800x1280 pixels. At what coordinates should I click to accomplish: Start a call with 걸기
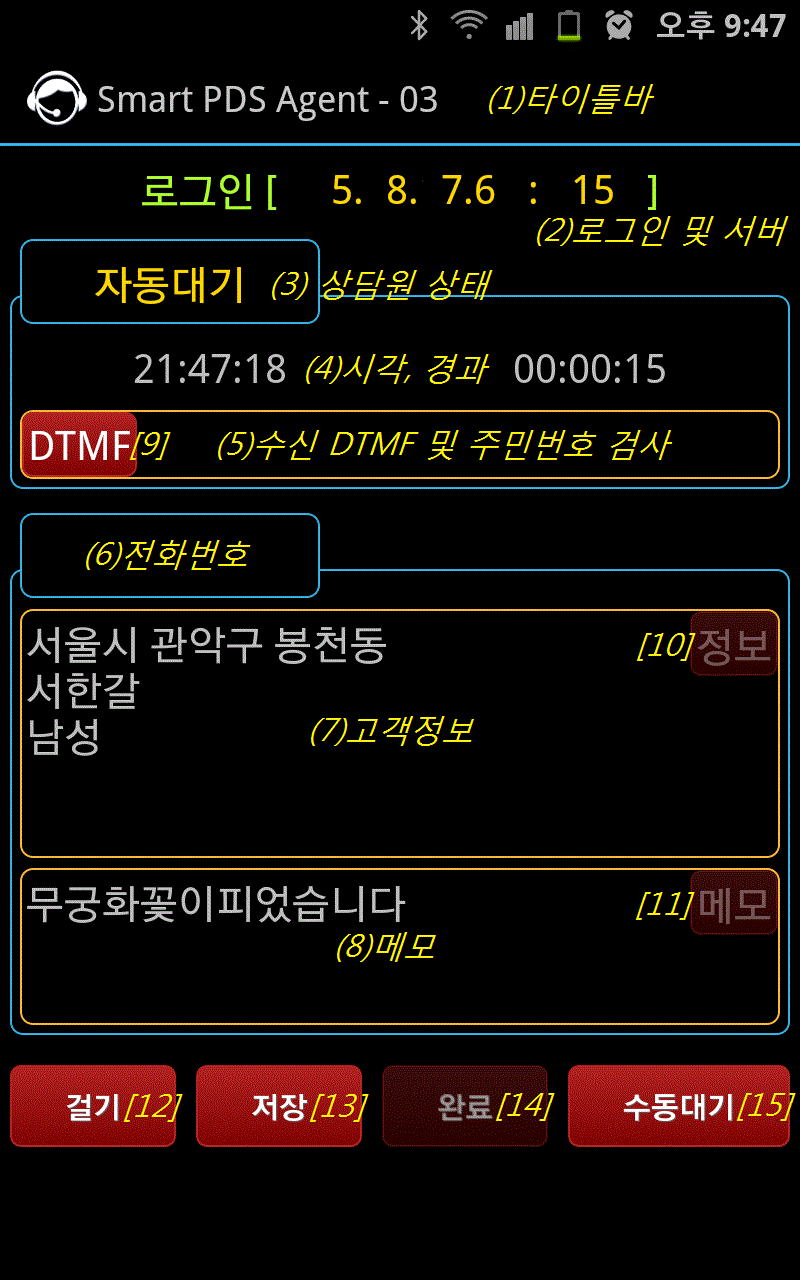(93, 1106)
